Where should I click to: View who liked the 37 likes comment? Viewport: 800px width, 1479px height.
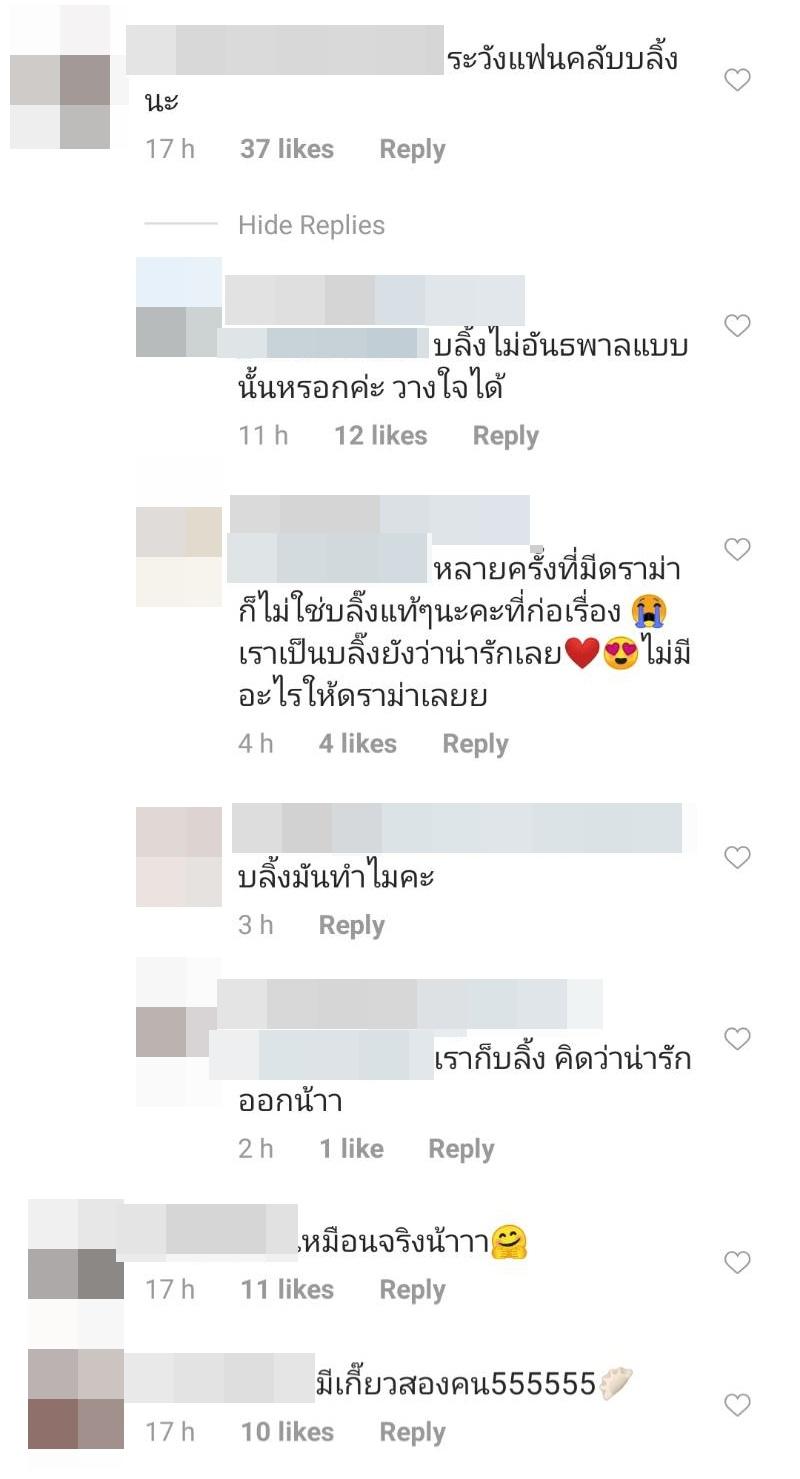(x=286, y=149)
